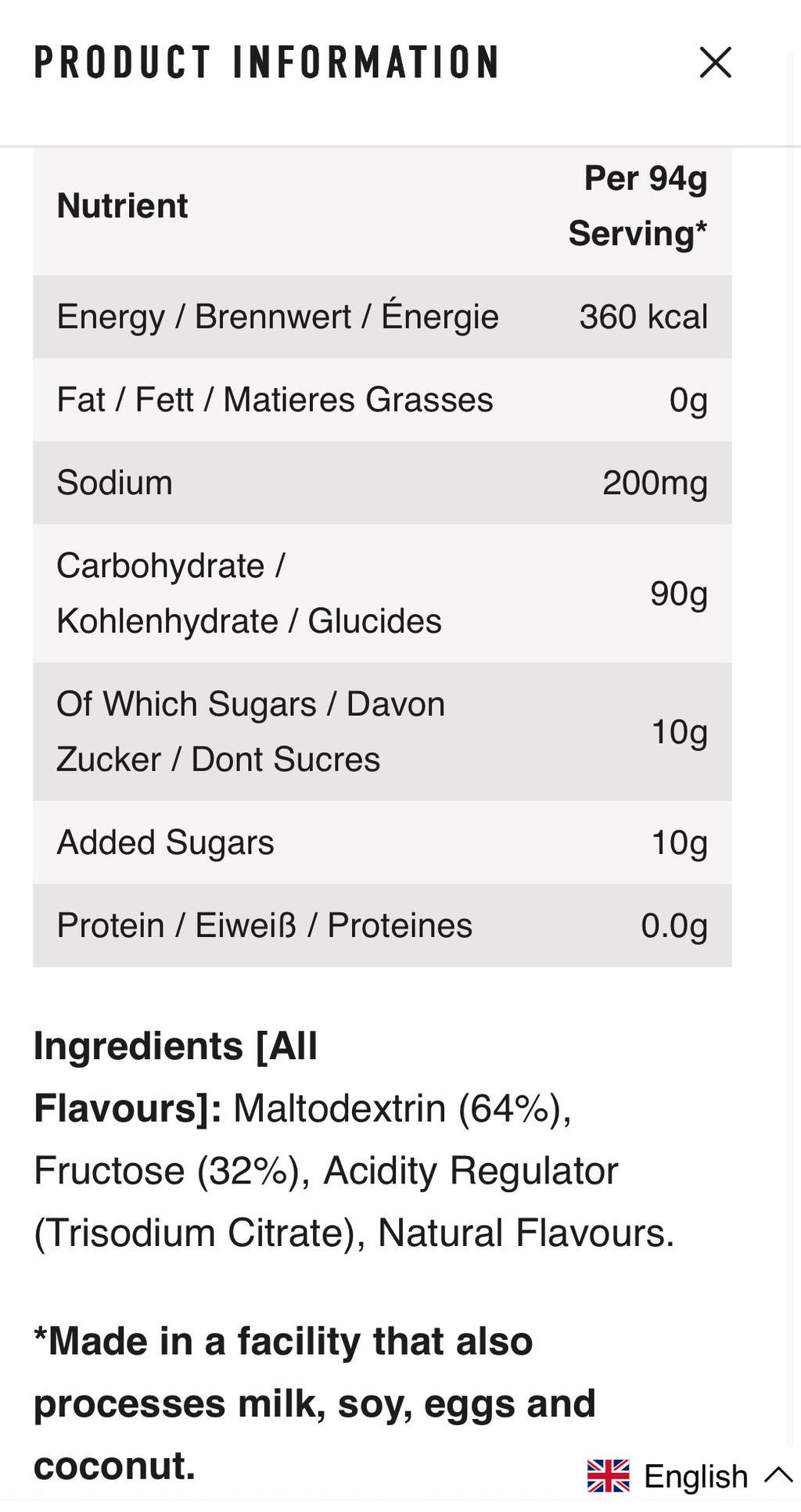Select the 360 kcal energy value
The width and height of the screenshot is (801, 1512).
(643, 317)
